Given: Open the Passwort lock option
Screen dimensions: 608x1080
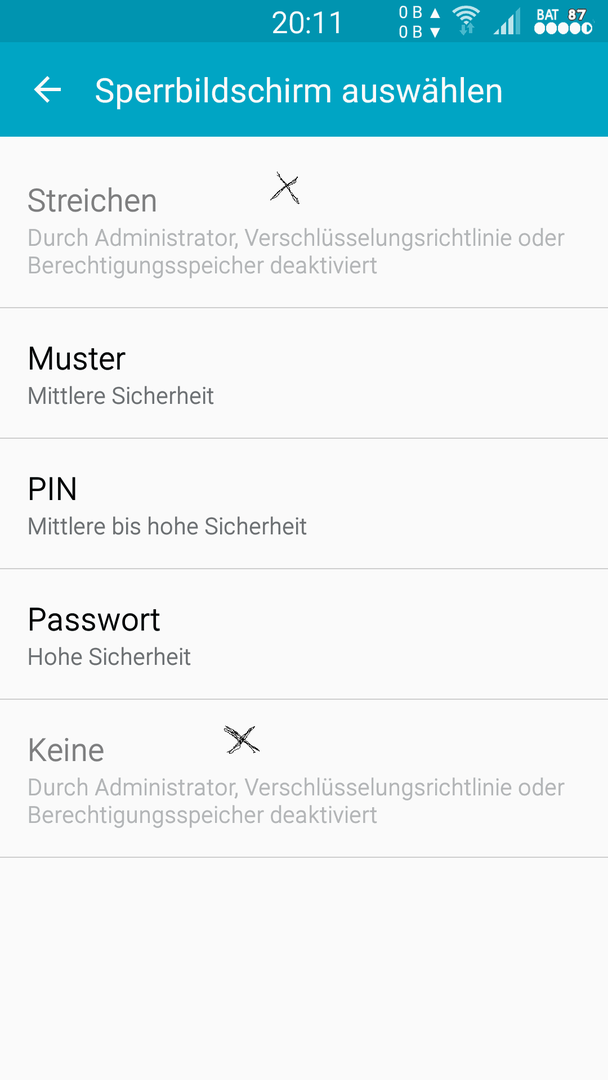Looking at the screenshot, I should click(304, 634).
